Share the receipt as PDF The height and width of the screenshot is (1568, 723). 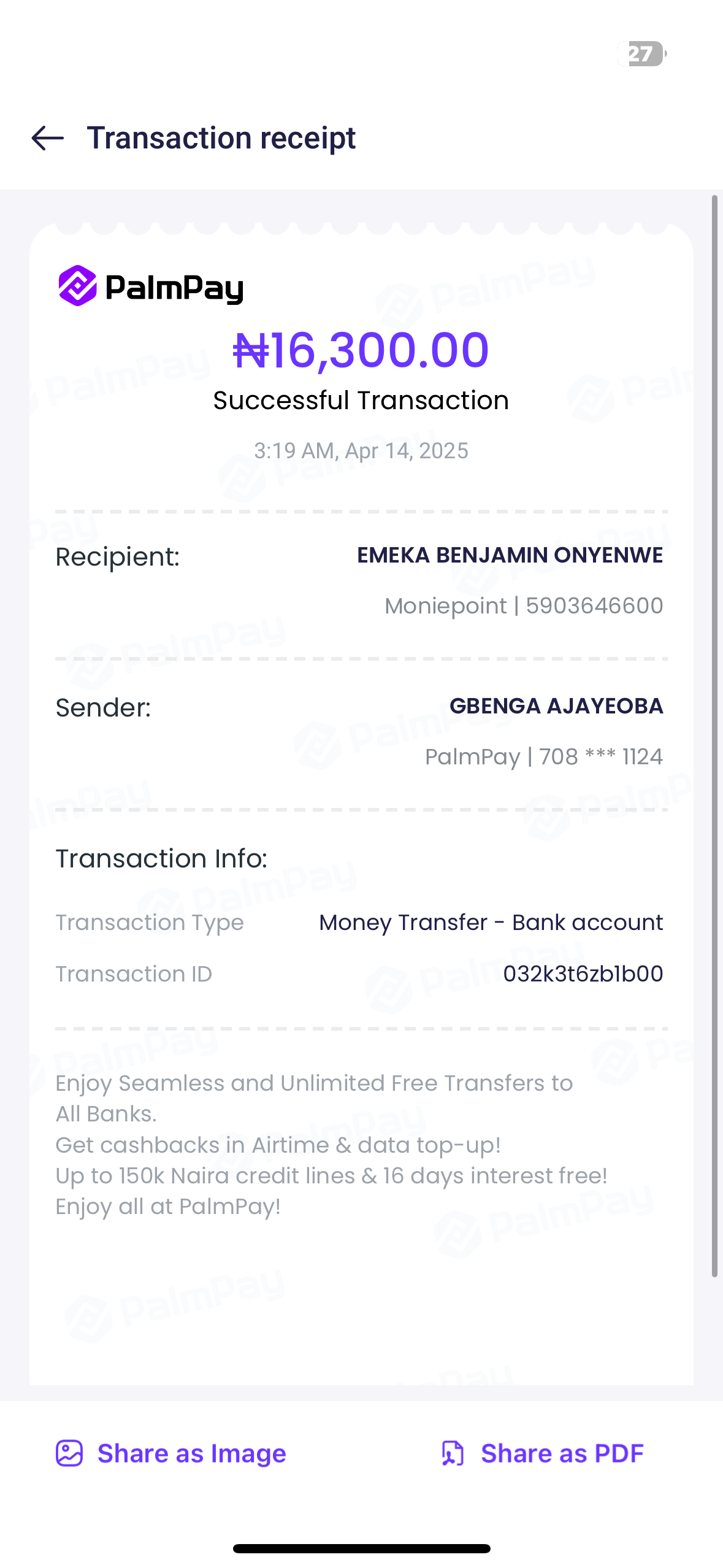point(543,1453)
